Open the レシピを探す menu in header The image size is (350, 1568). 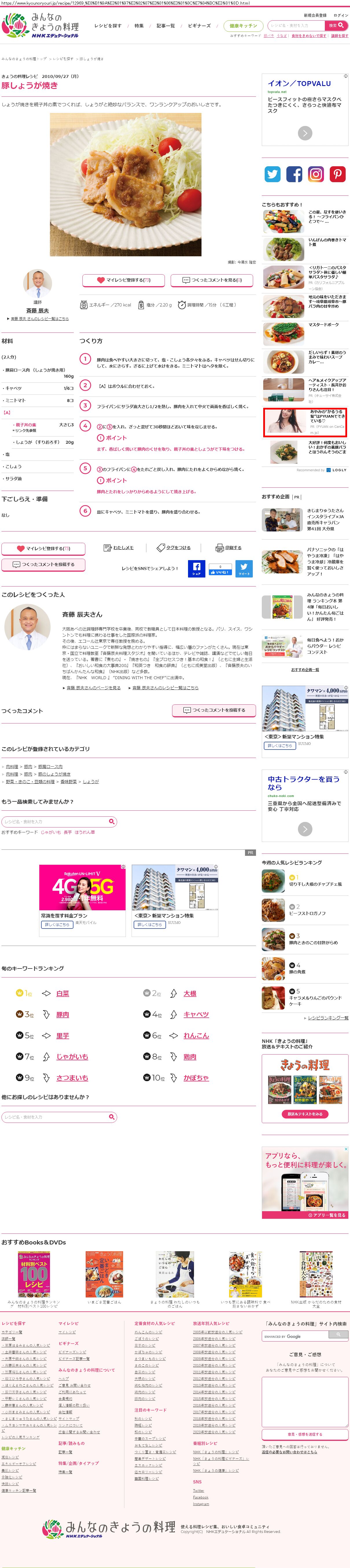click(108, 25)
